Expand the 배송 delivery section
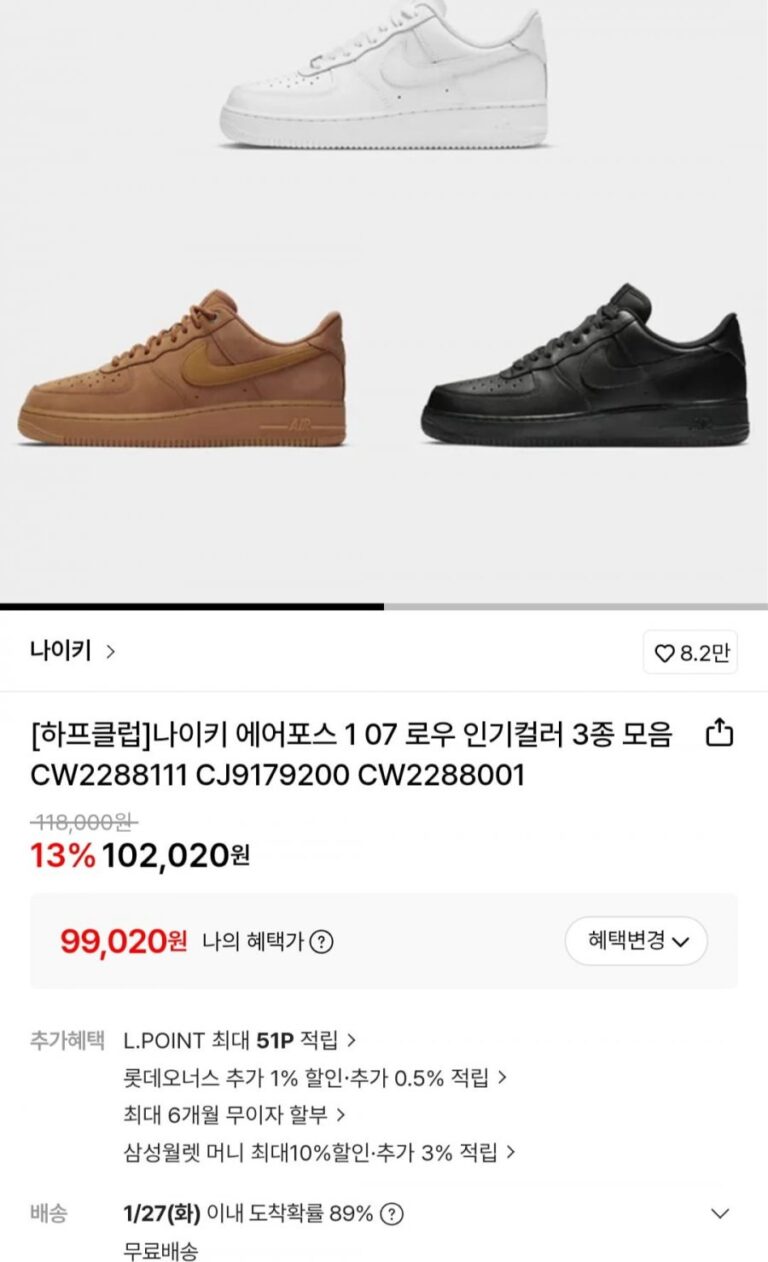 tap(719, 1214)
